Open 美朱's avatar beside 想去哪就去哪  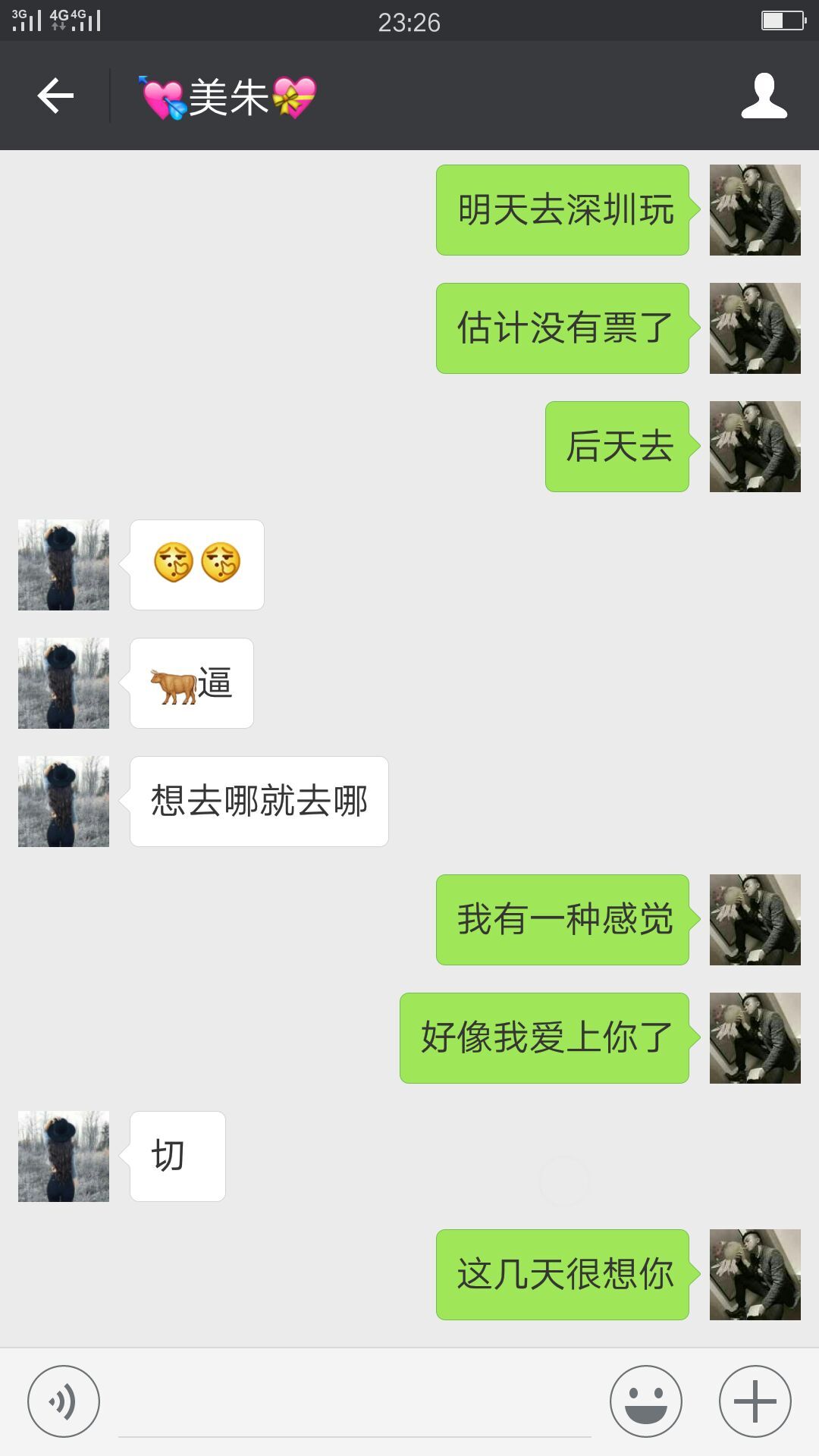click(63, 800)
